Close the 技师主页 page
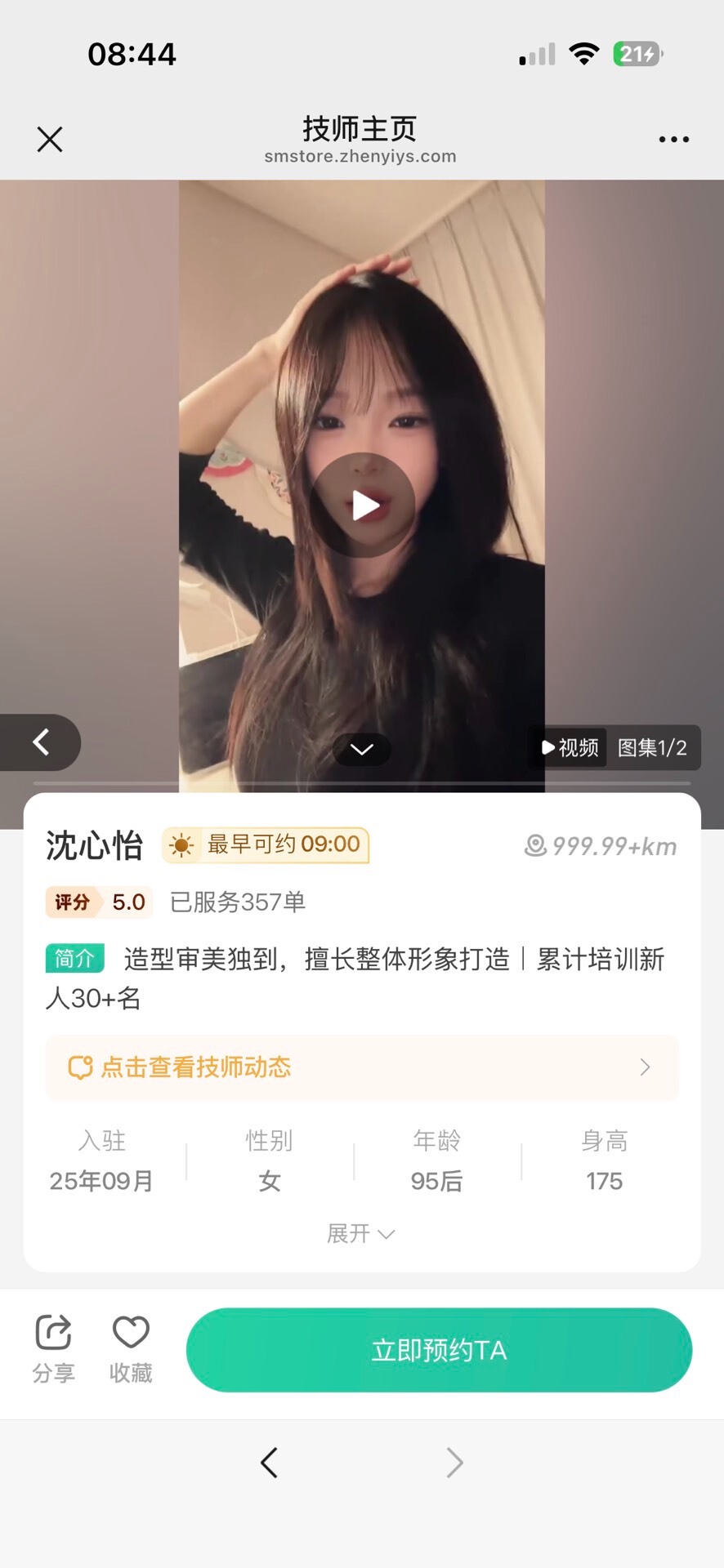The height and width of the screenshot is (1568, 724). click(50, 140)
